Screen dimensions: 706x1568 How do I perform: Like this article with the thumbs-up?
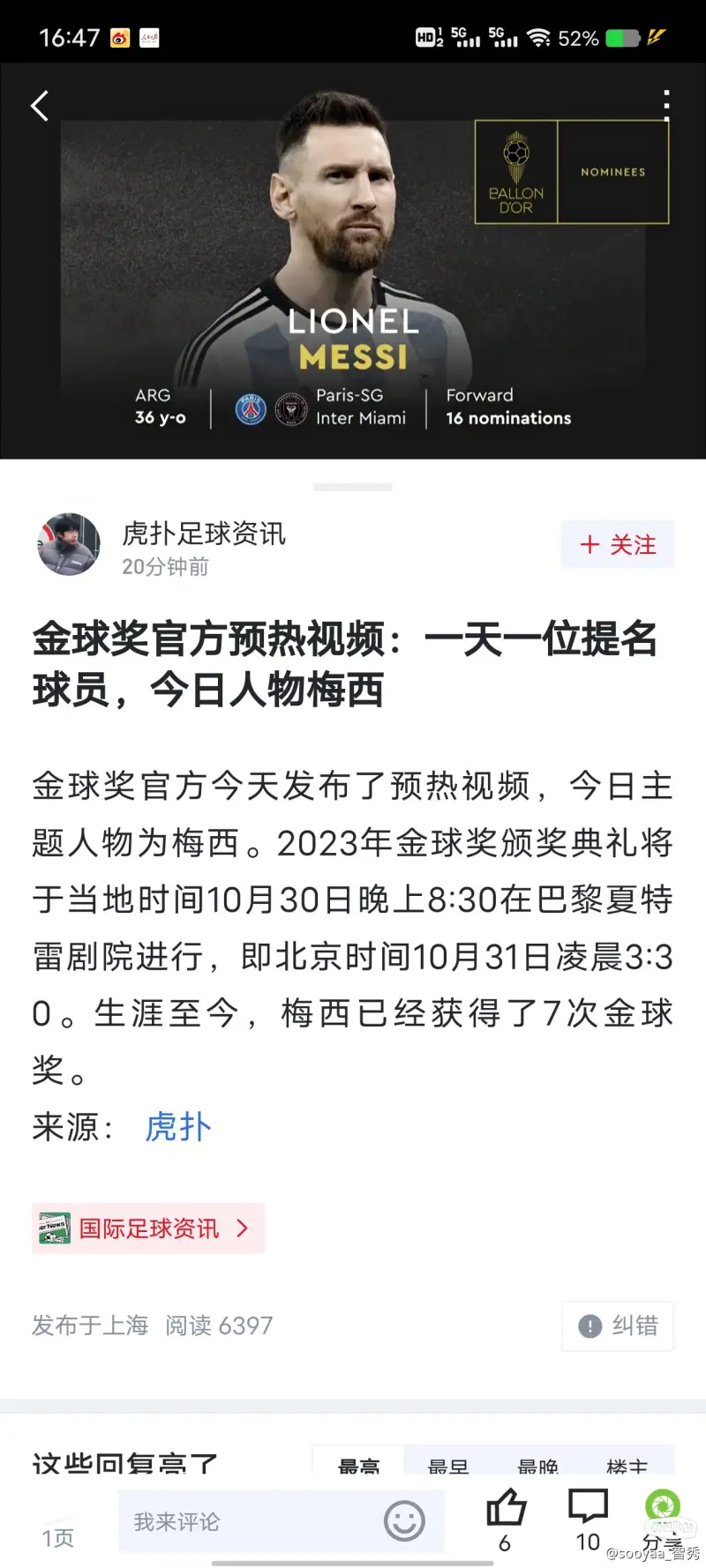tap(506, 1515)
